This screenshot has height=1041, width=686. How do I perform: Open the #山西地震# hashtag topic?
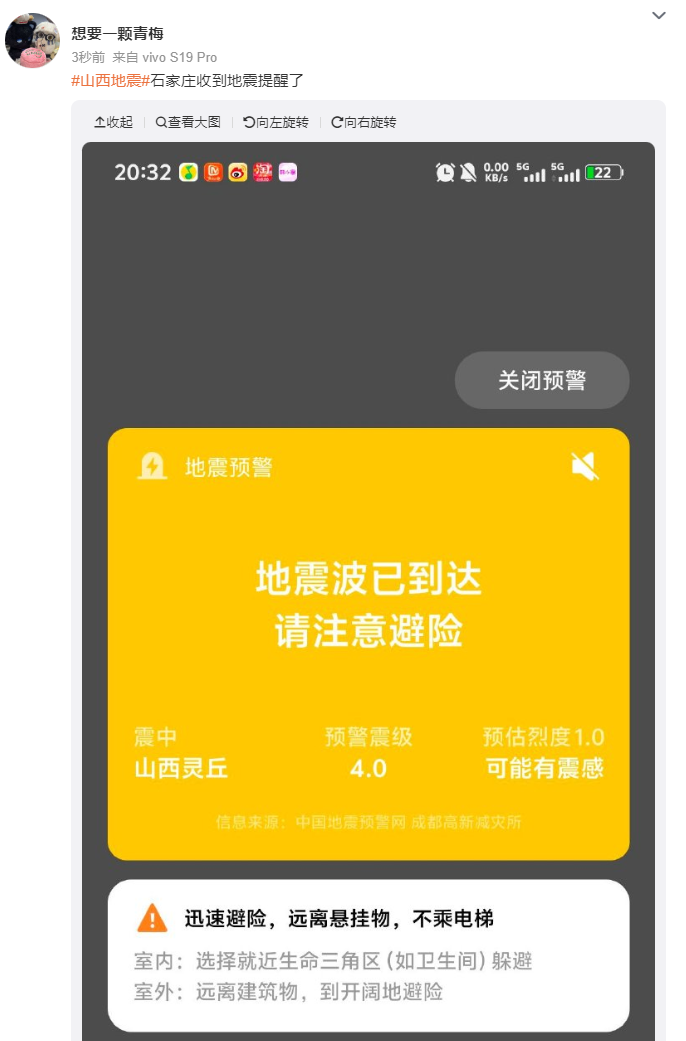[110, 79]
